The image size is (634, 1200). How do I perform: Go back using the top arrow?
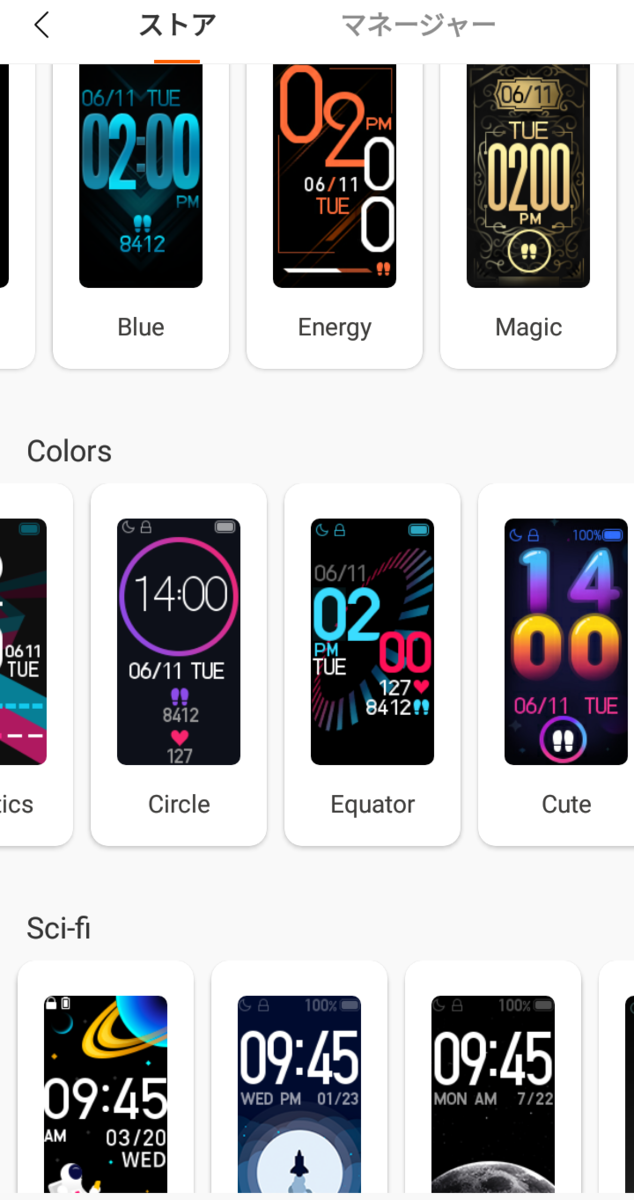point(41,26)
